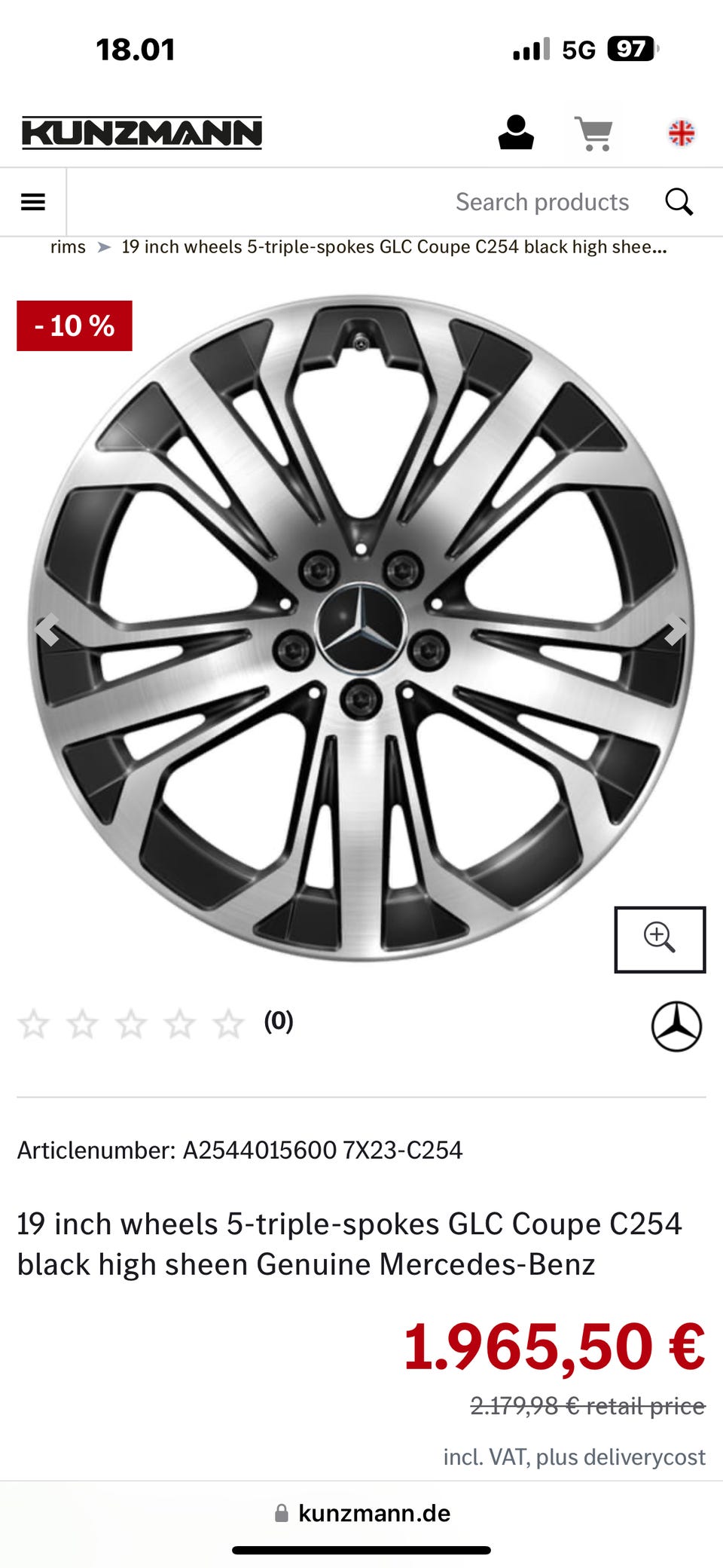Show next product image
The image size is (723, 1568).
tap(676, 630)
